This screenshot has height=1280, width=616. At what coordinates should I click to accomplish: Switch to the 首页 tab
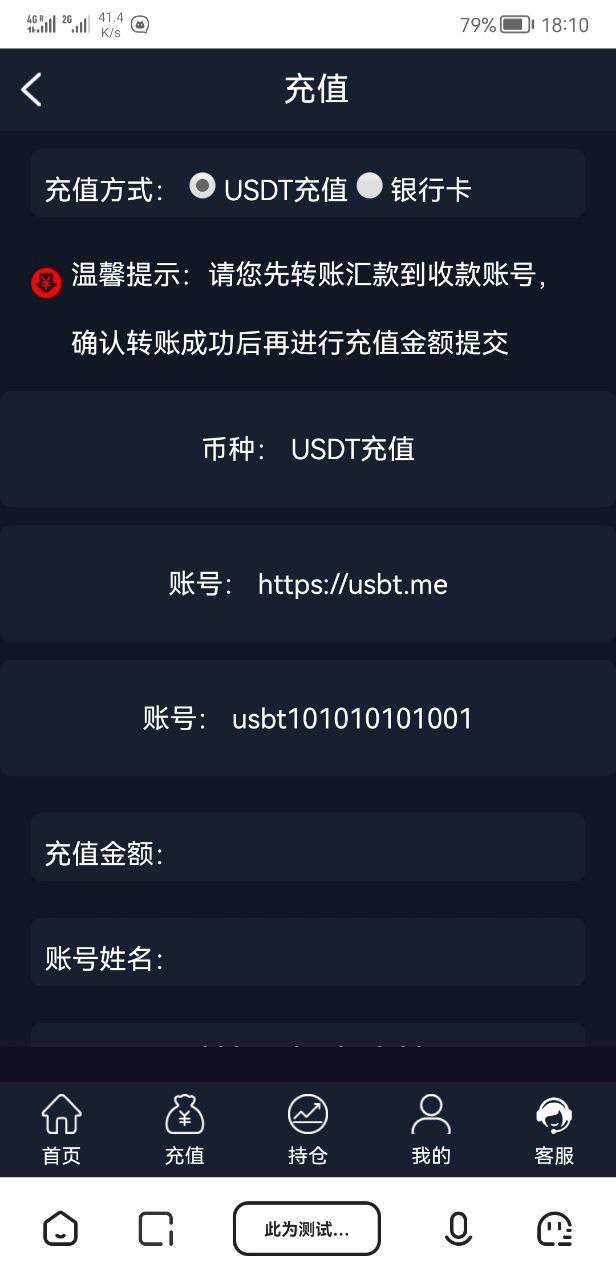coord(61,1130)
